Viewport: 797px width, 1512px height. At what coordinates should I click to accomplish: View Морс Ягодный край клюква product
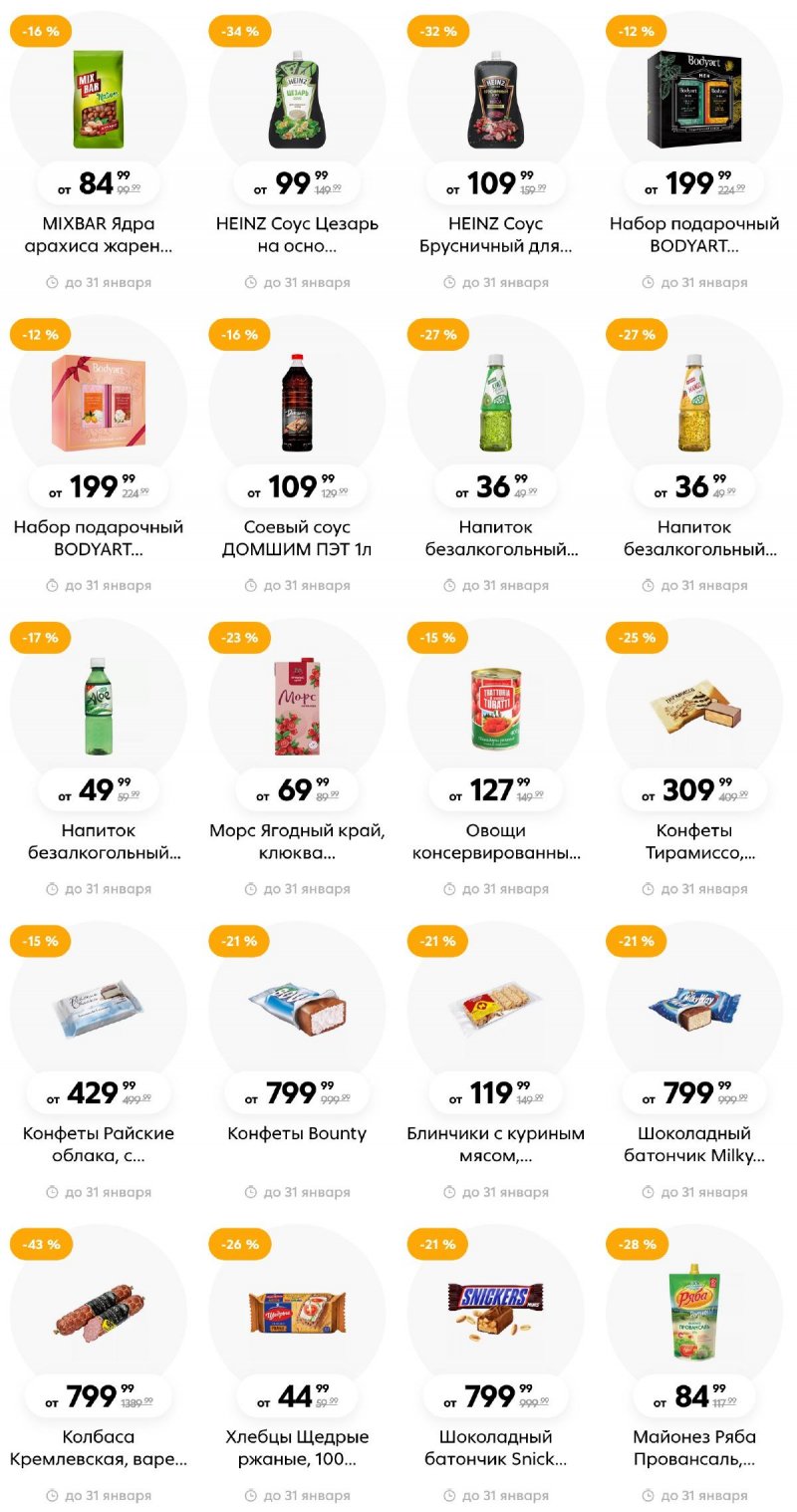point(297,706)
